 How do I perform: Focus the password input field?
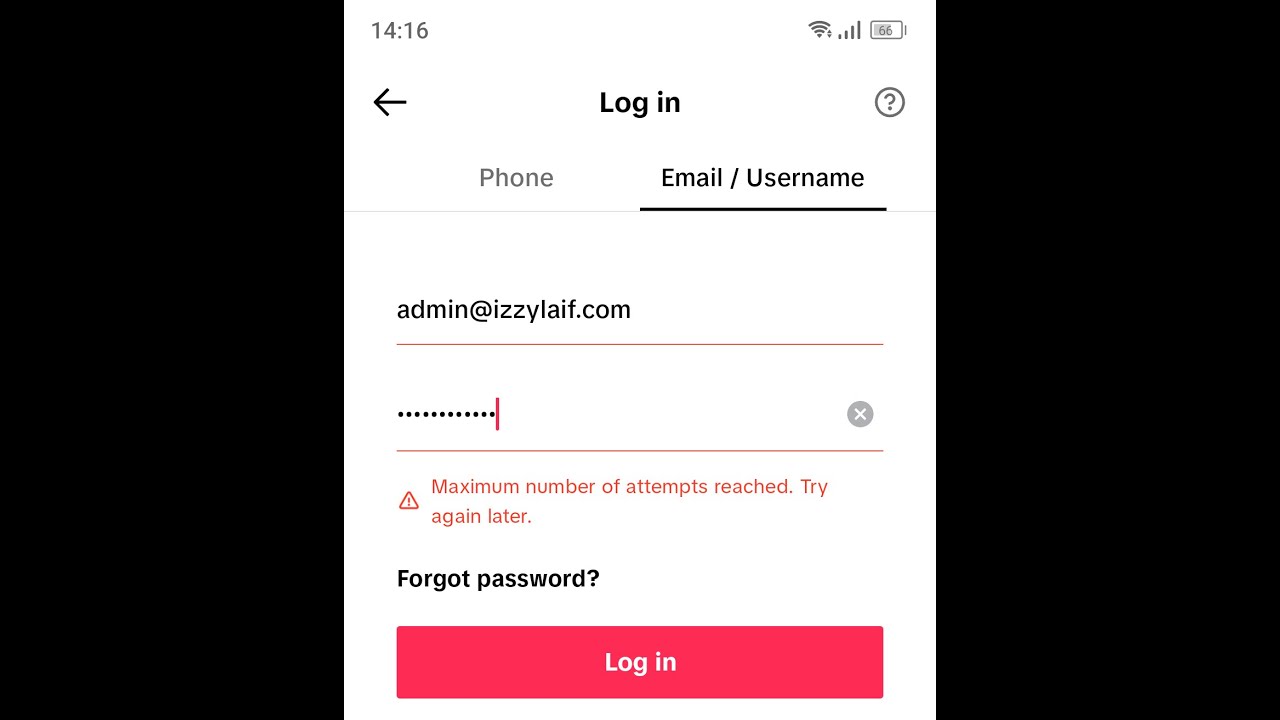[620, 414]
